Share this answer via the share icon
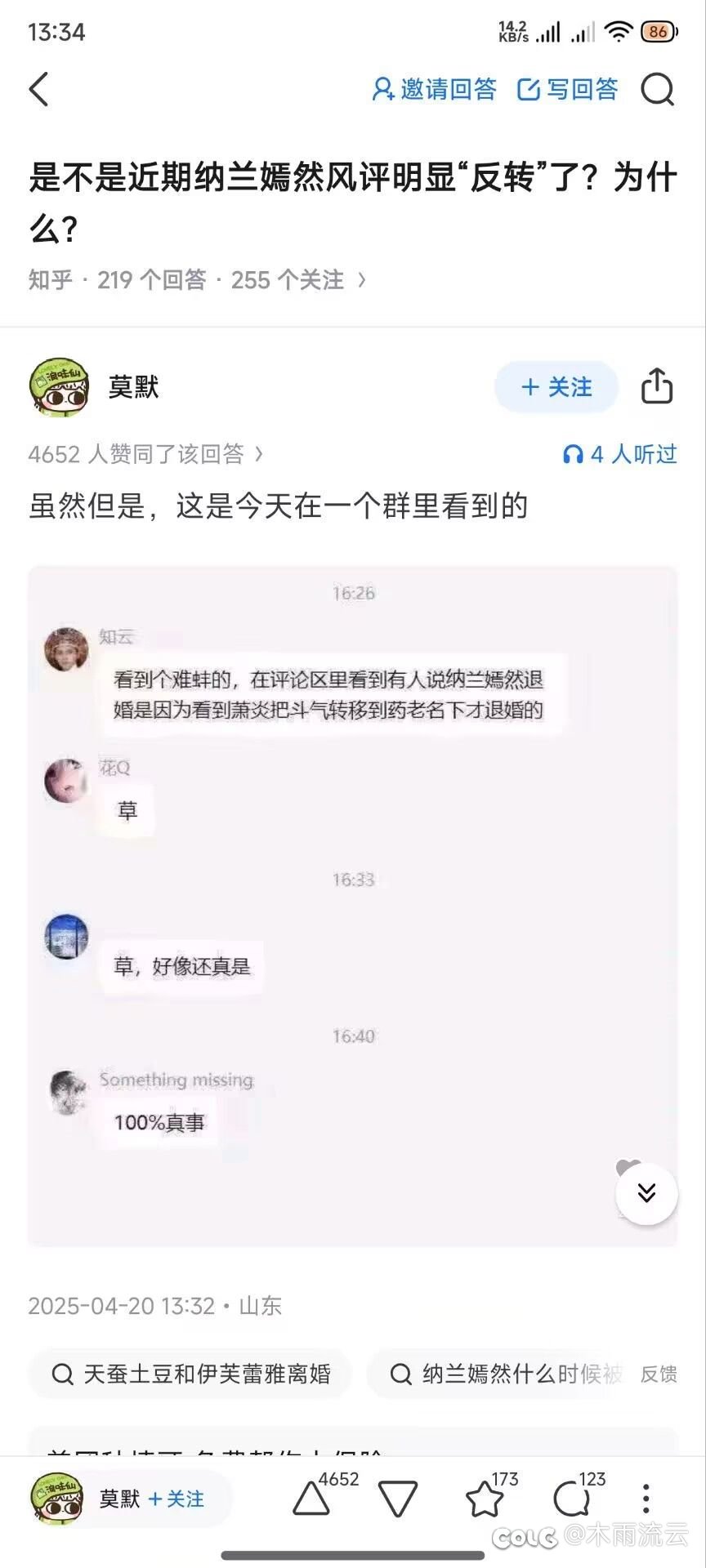706x1568 pixels. [657, 386]
